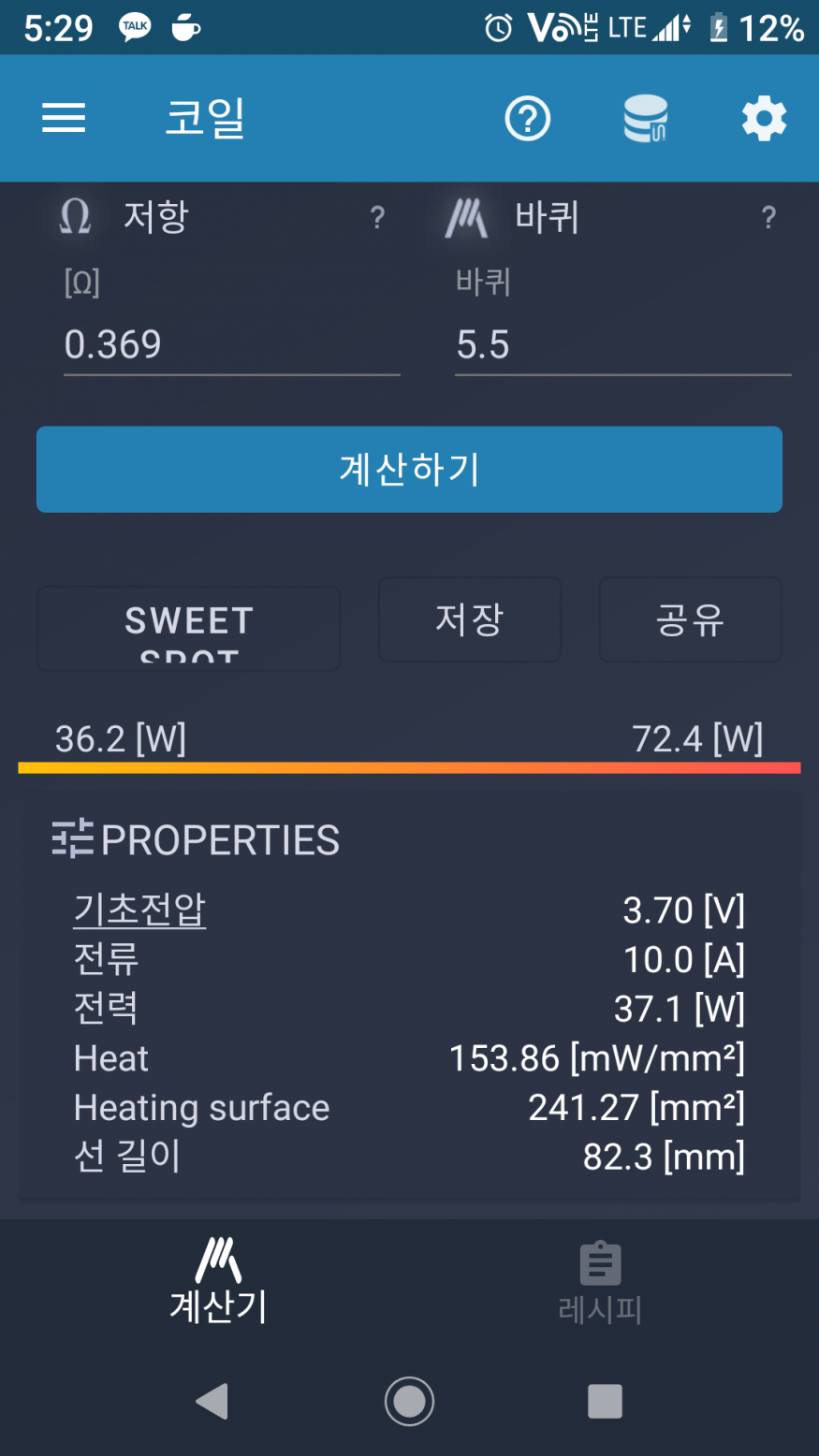
Task: Save the coil with 저장
Action: [x=470, y=619]
